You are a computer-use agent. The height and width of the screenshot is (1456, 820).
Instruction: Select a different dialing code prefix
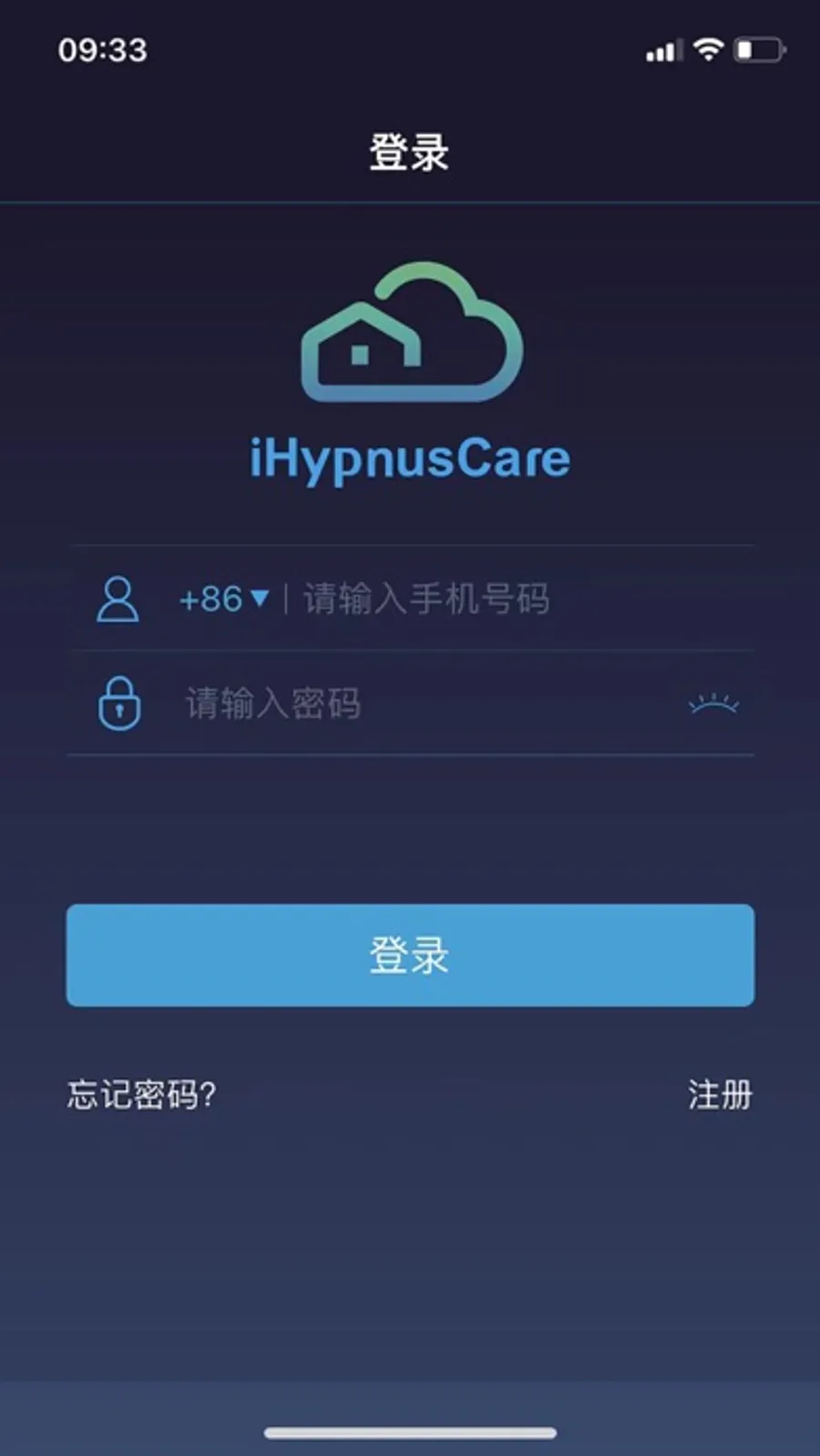coord(223,600)
